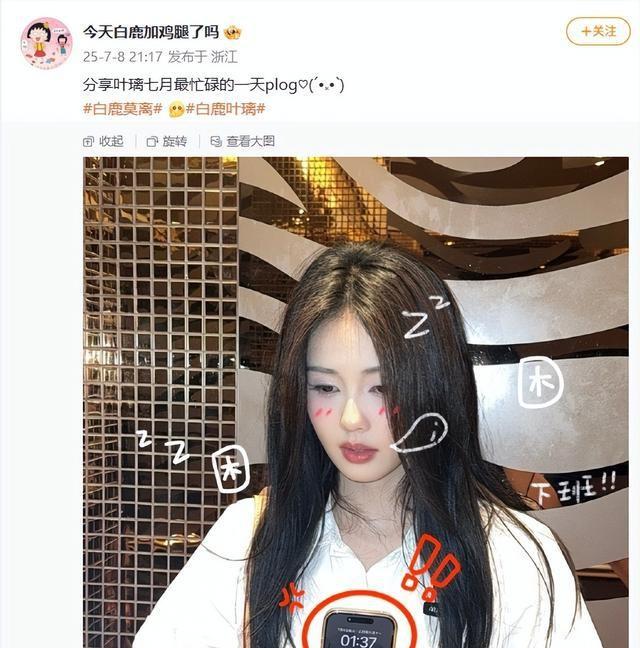Open the #白鹿莫离# hashtag
The image size is (640, 648).
coord(122,108)
